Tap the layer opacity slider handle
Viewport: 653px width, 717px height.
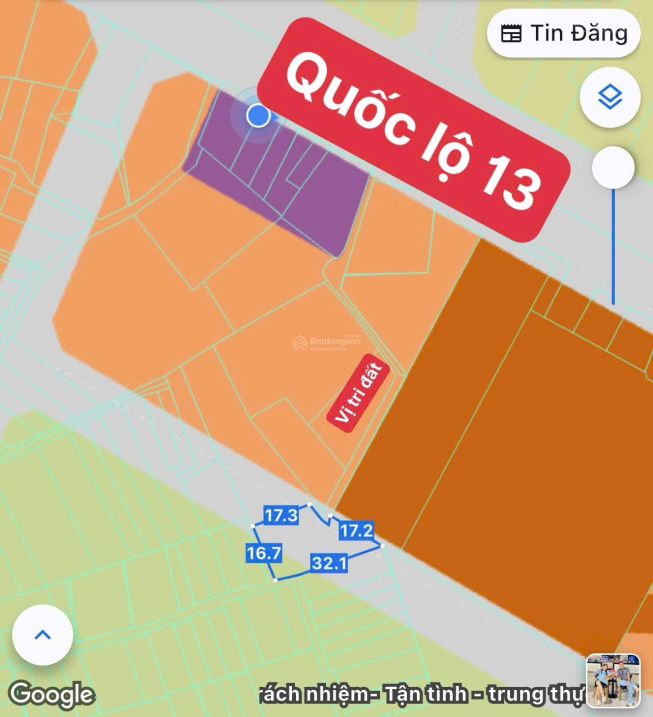tap(613, 167)
